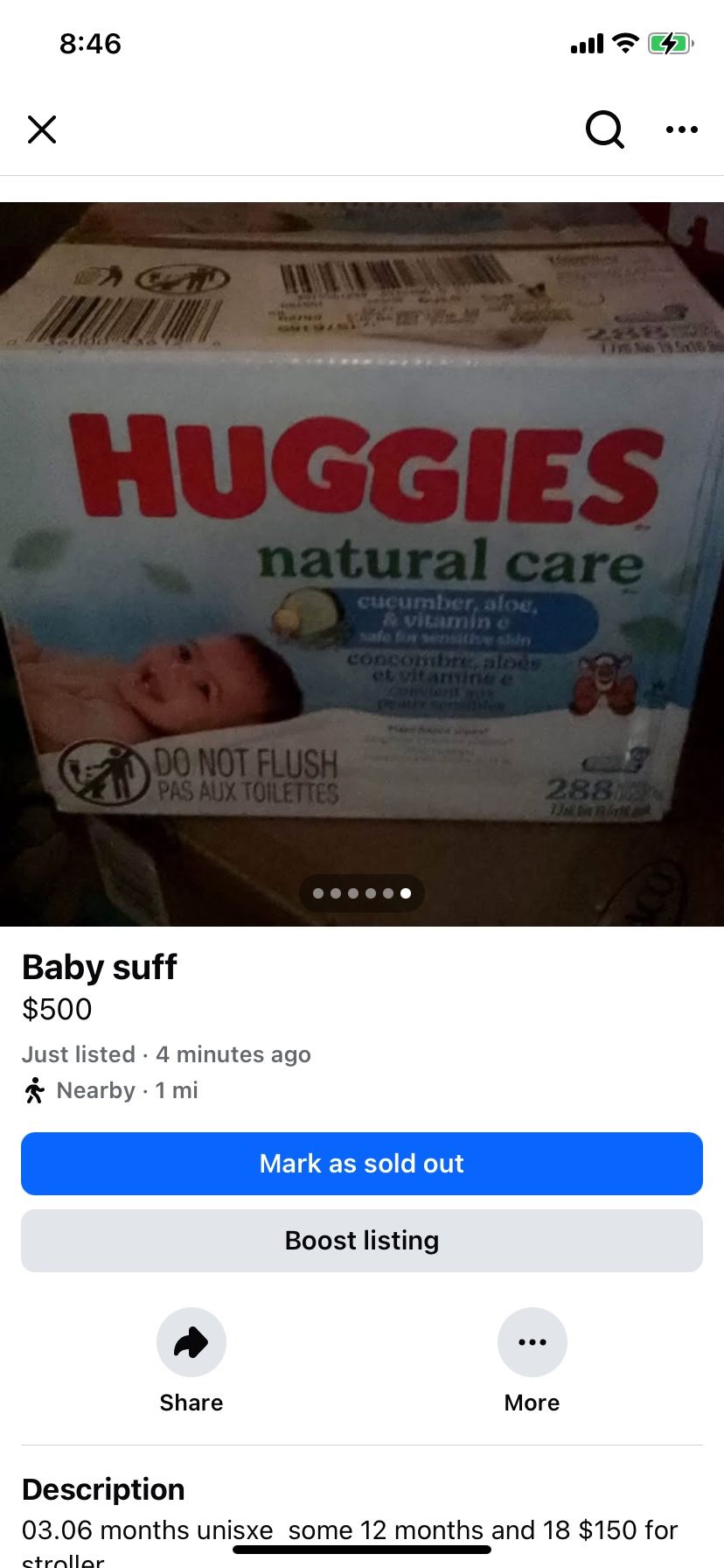Close the listing with the X icon
The image size is (724, 1568).
pyautogui.click(x=42, y=129)
